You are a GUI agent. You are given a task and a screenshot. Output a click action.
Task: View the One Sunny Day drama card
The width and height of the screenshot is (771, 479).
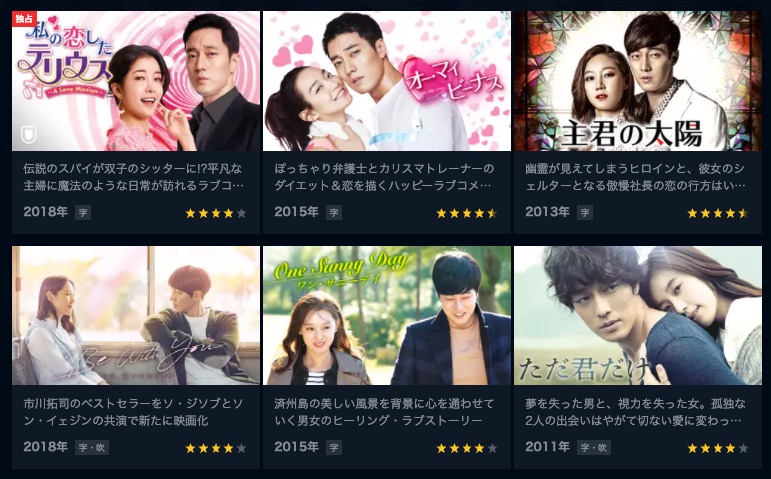[386, 316]
